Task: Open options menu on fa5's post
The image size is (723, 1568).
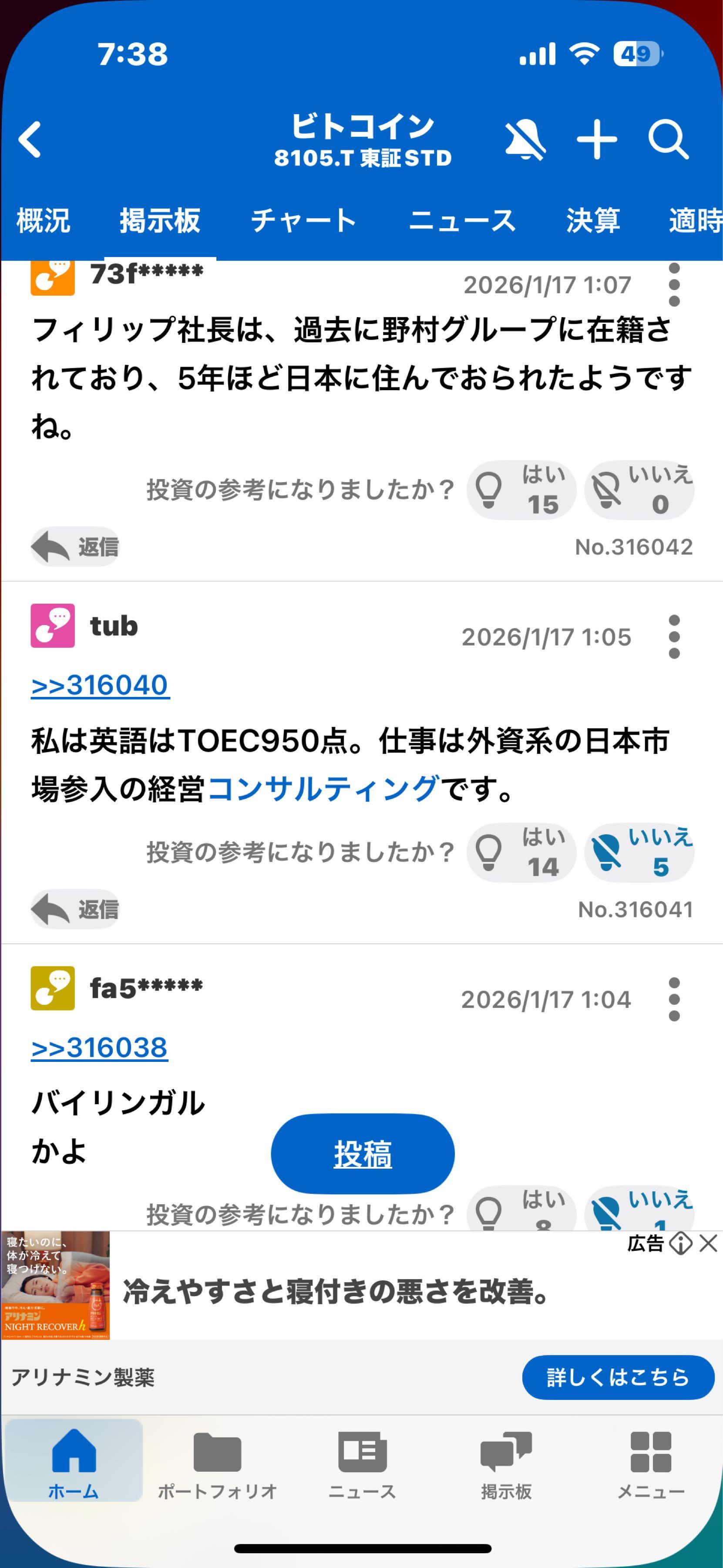Action: tap(674, 998)
